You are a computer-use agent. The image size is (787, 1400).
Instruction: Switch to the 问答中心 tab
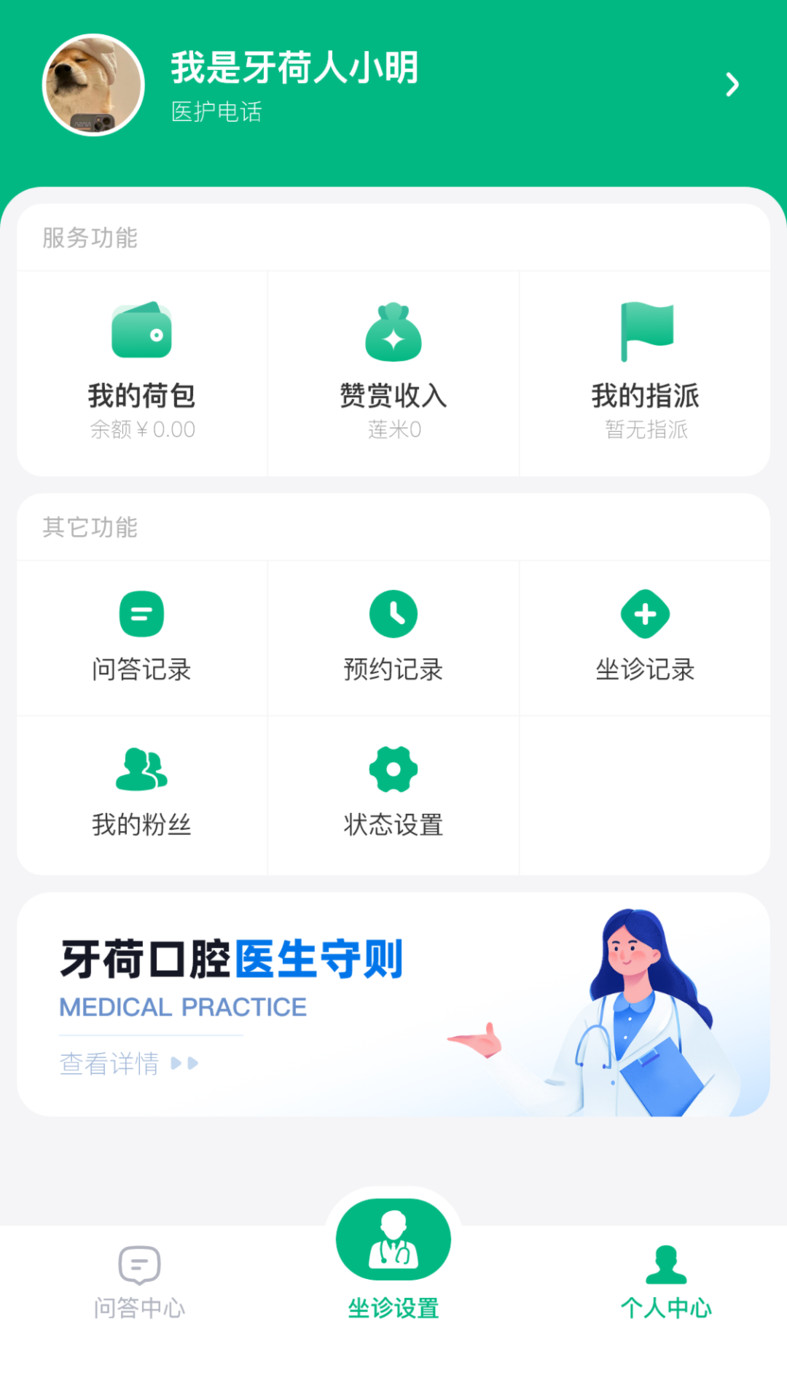point(139,1285)
